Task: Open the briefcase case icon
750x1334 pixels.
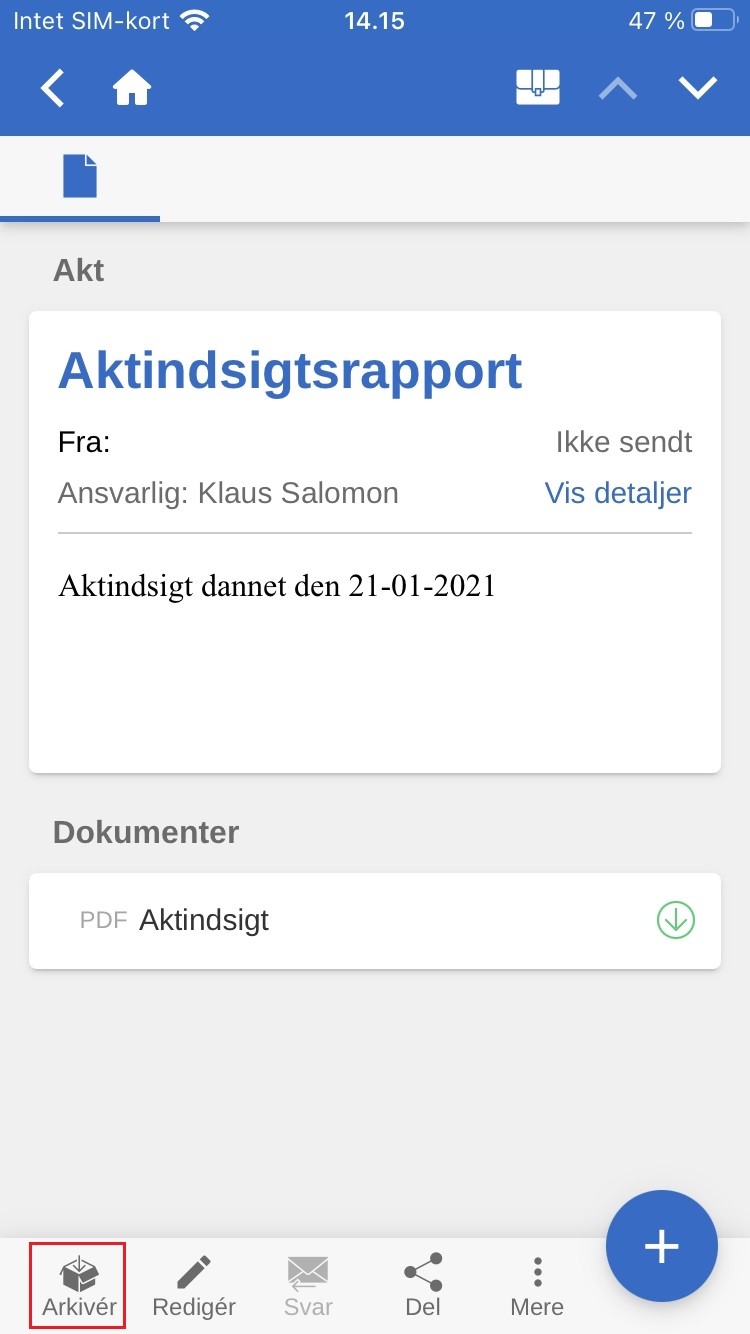Action: click(x=537, y=88)
